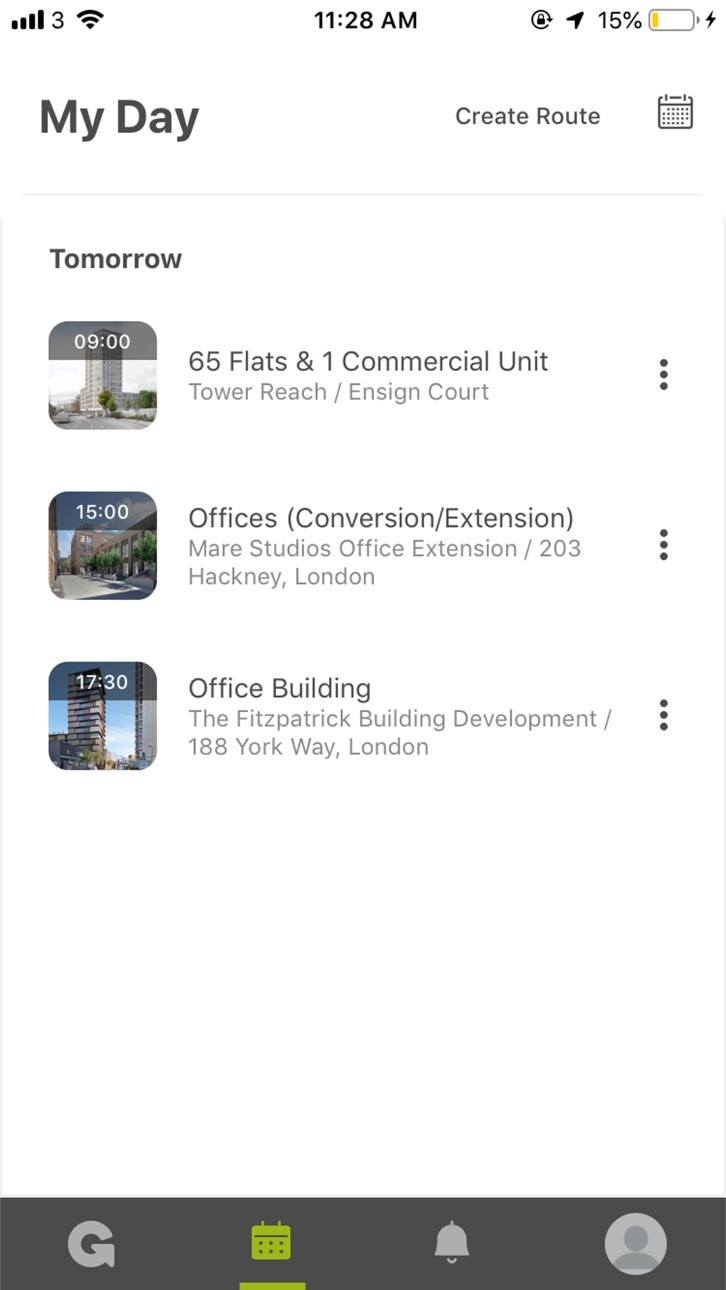Open options for 65 Flats & 1 Commercial Unit
The width and height of the screenshot is (726, 1290).
663,375
